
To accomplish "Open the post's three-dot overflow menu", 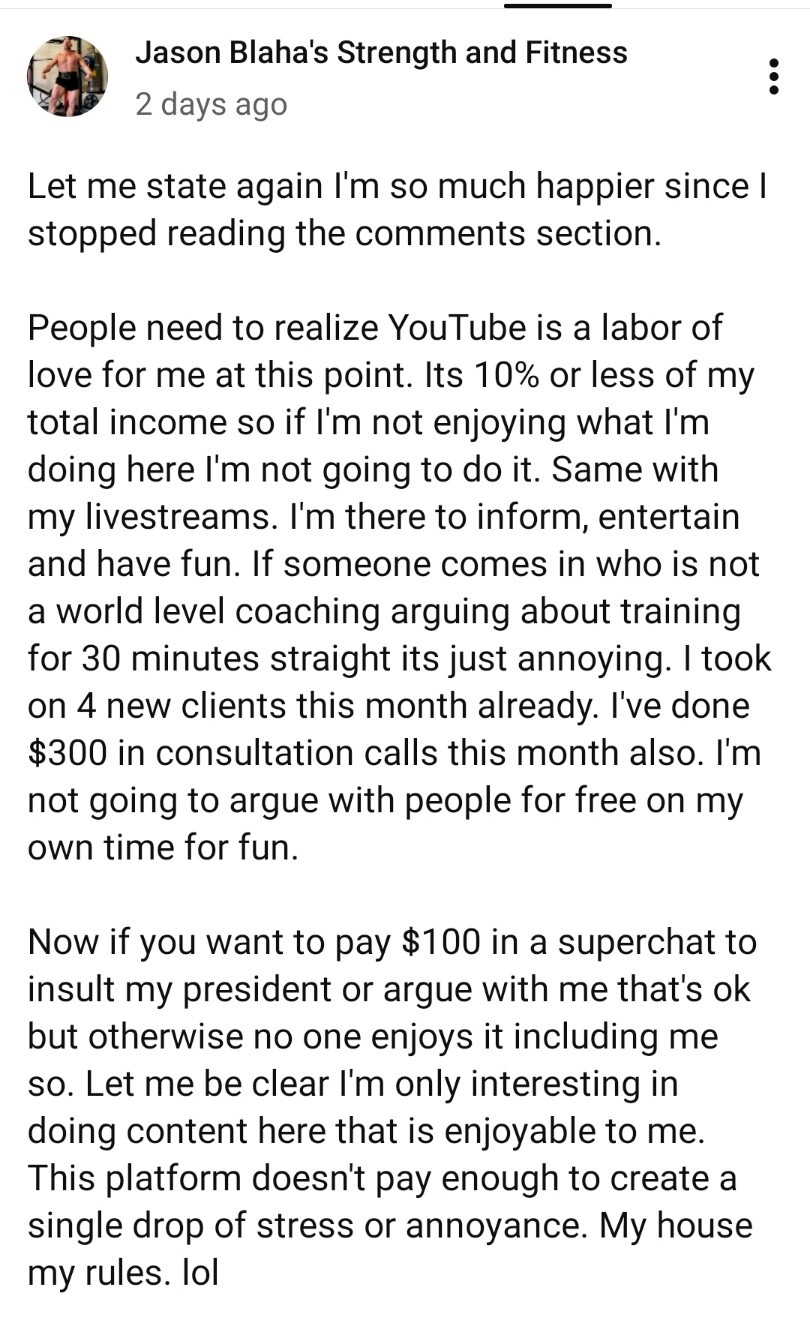I will (x=772, y=77).
